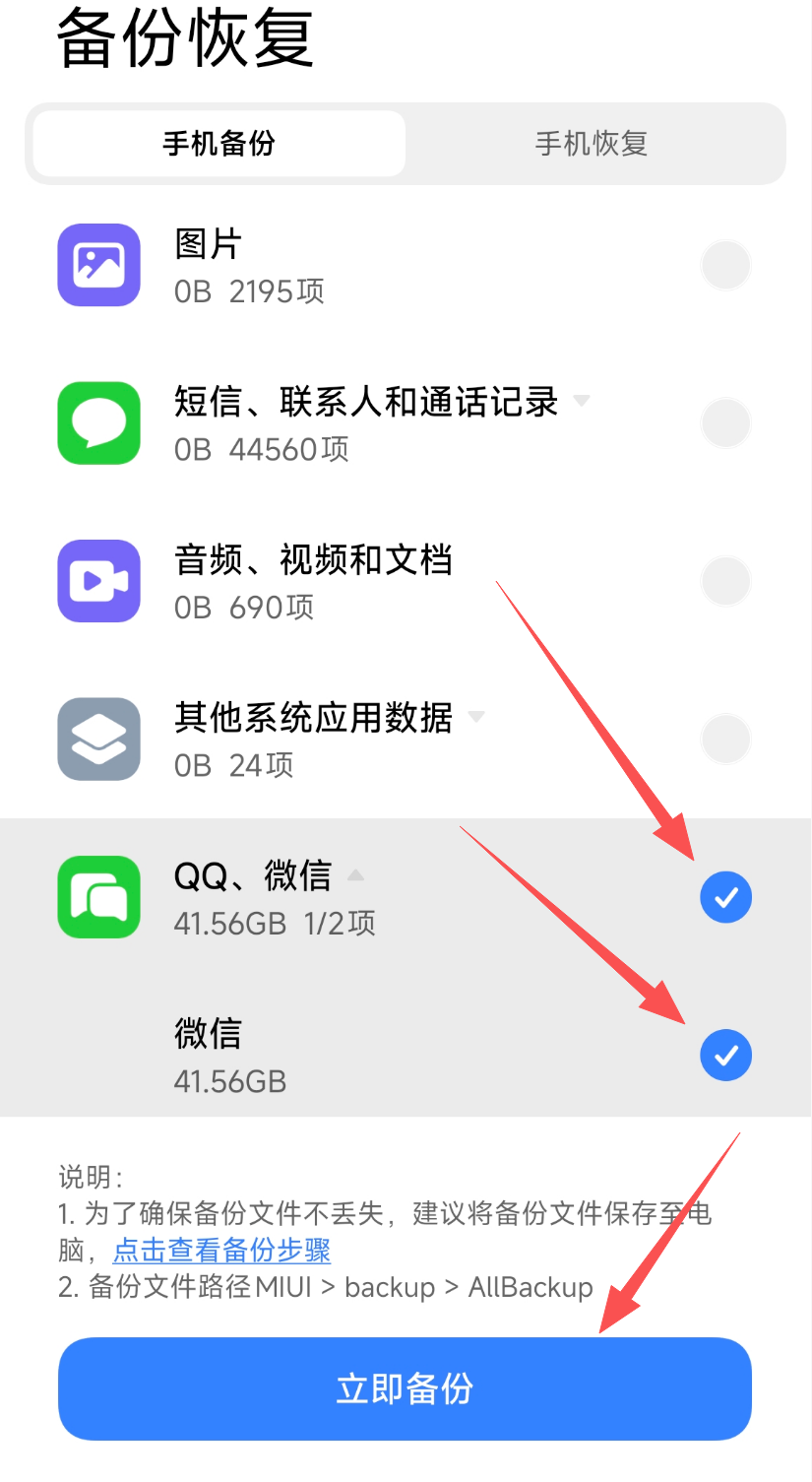Toggle selection for 音频、视频和文档

pyautogui.click(x=725, y=581)
